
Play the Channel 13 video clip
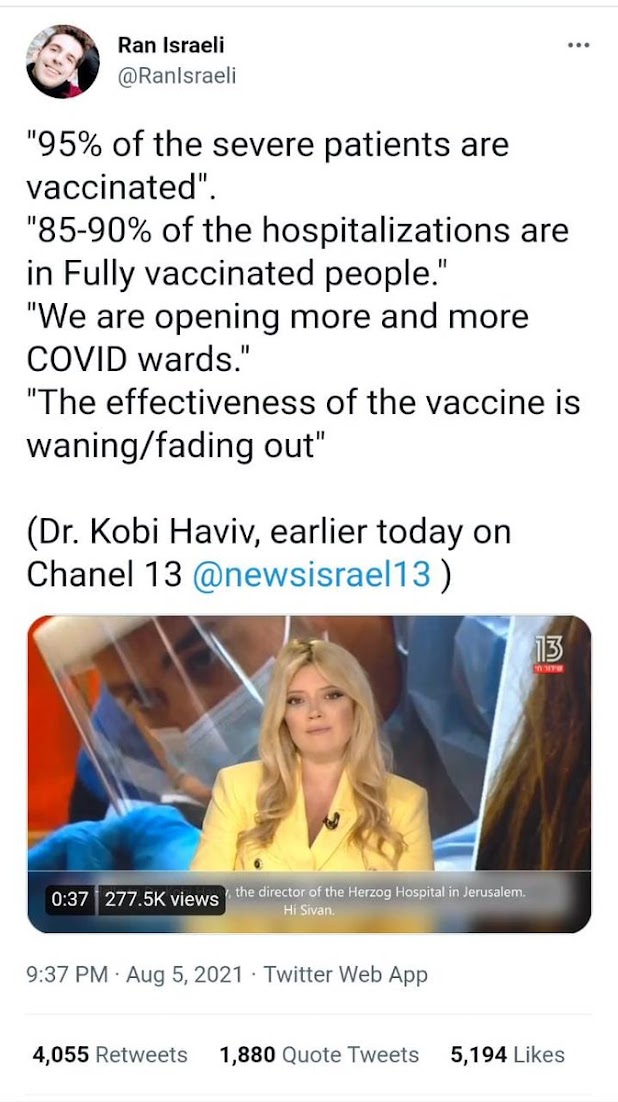309,774
